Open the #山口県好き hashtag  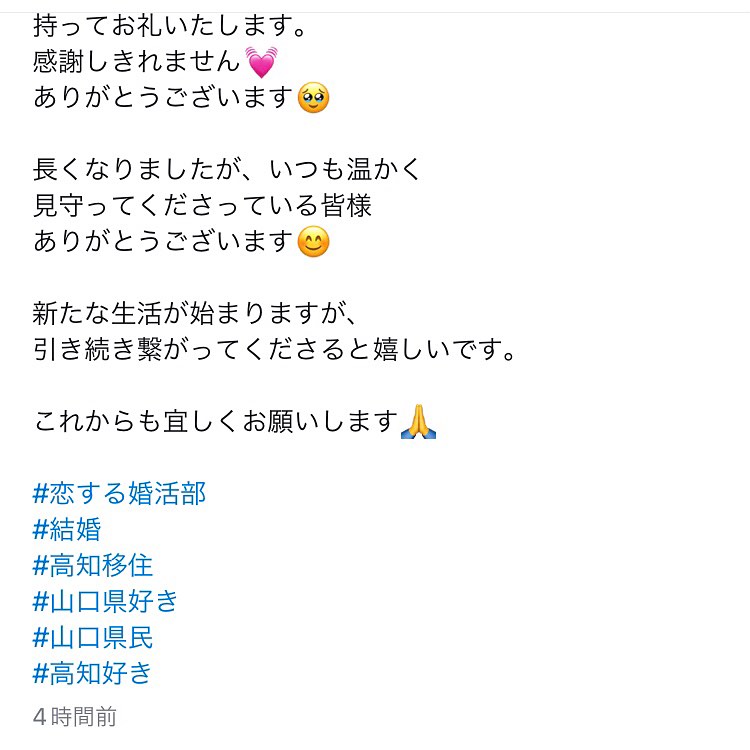[106, 601]
